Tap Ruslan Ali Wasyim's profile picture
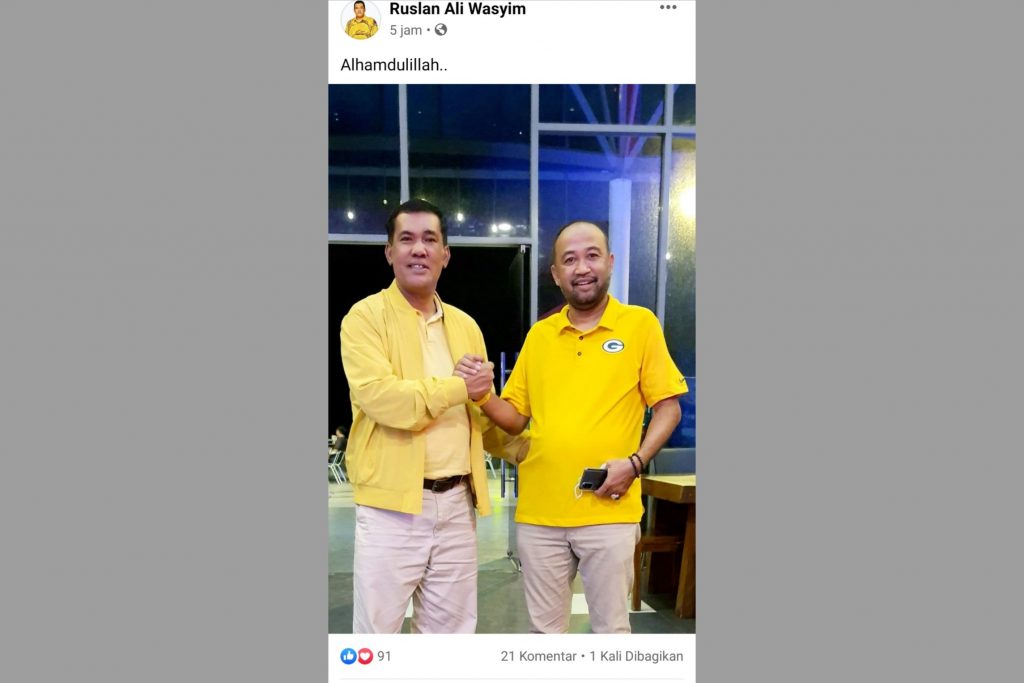The height and width of the screenshot is (683, 1024). click(361, 19)
